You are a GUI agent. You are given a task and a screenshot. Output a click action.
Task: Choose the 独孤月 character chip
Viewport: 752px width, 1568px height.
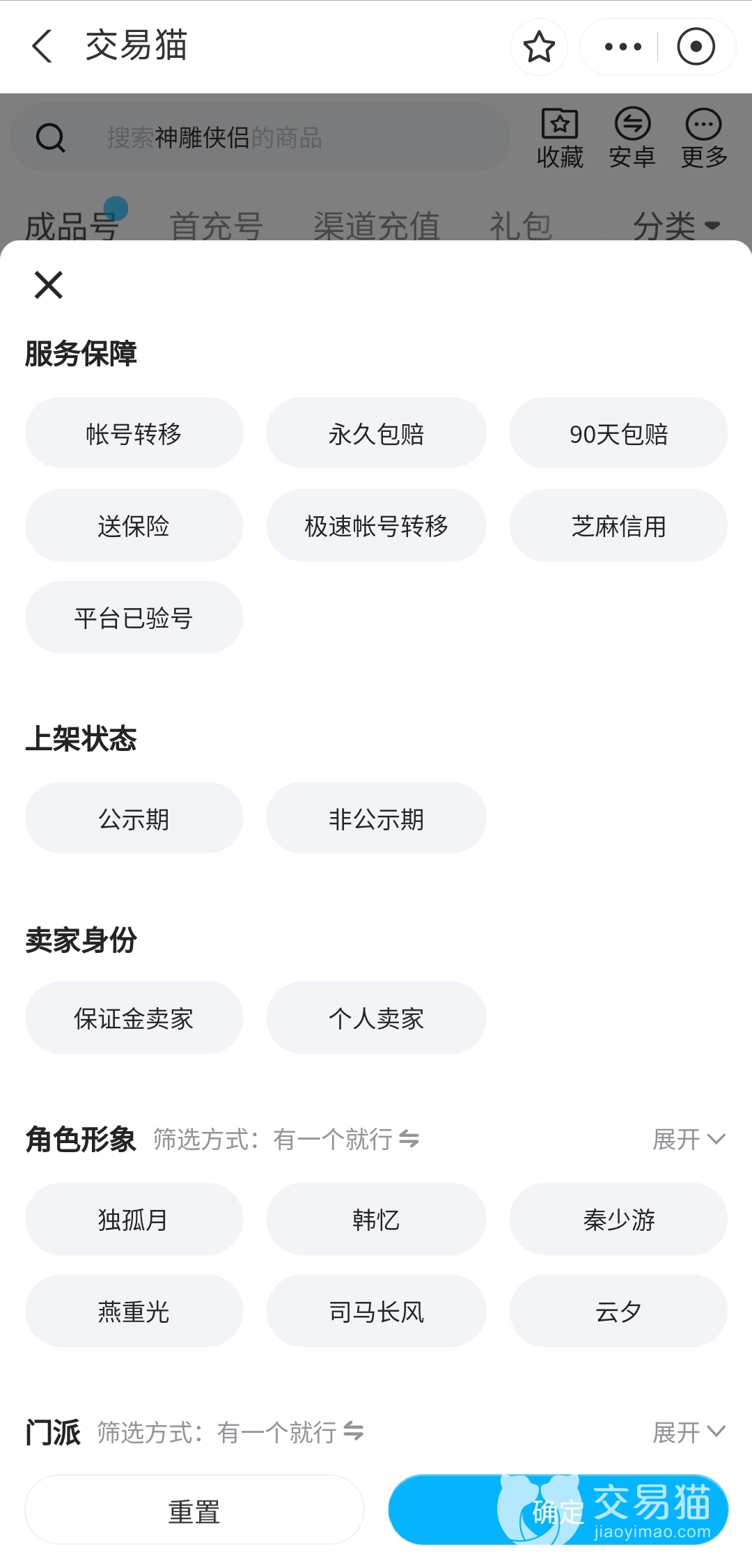[x=134, y=1219]
